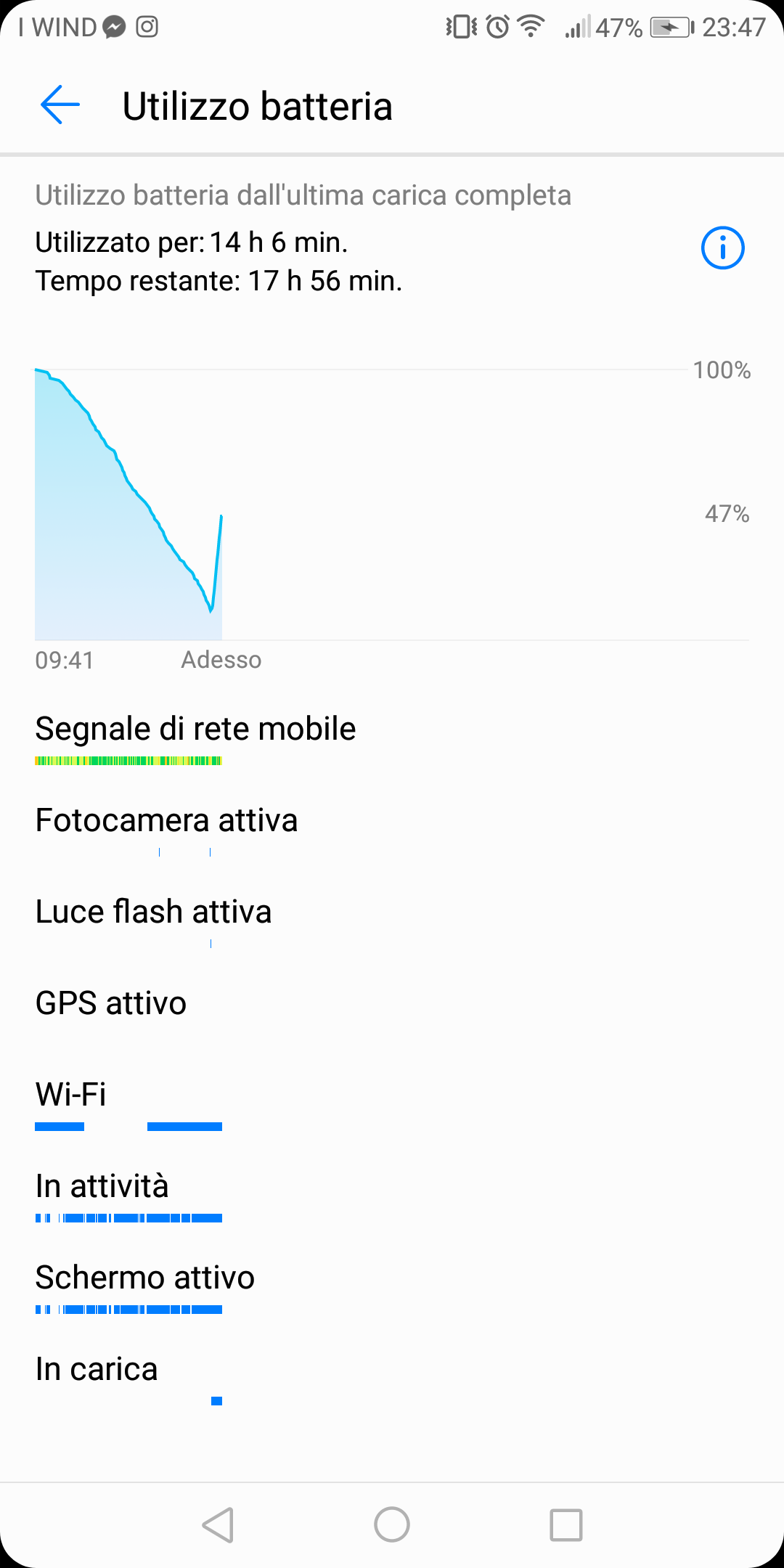Tap the Messenger icon in the status bar
784x1568 pixels.
point(113,28)
